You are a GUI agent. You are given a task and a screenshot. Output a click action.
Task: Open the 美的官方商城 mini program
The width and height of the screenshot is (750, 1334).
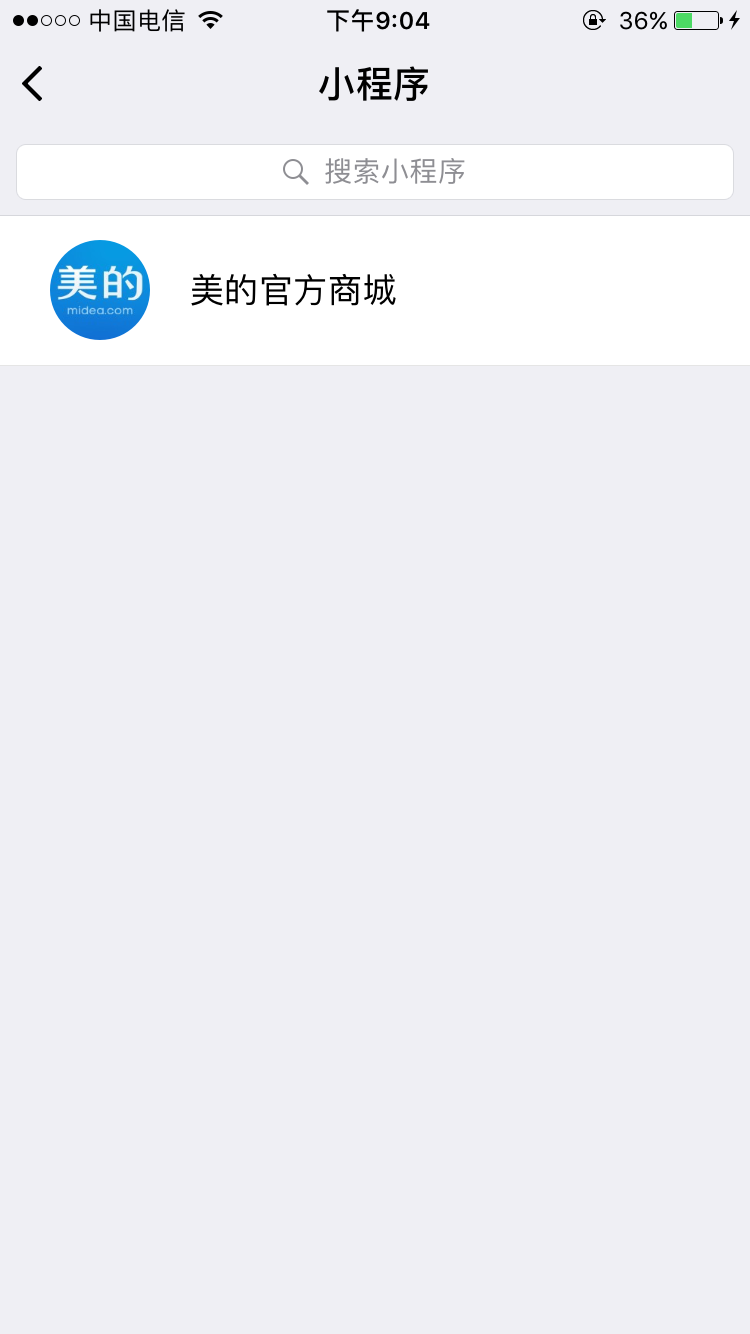coord(292,291)
